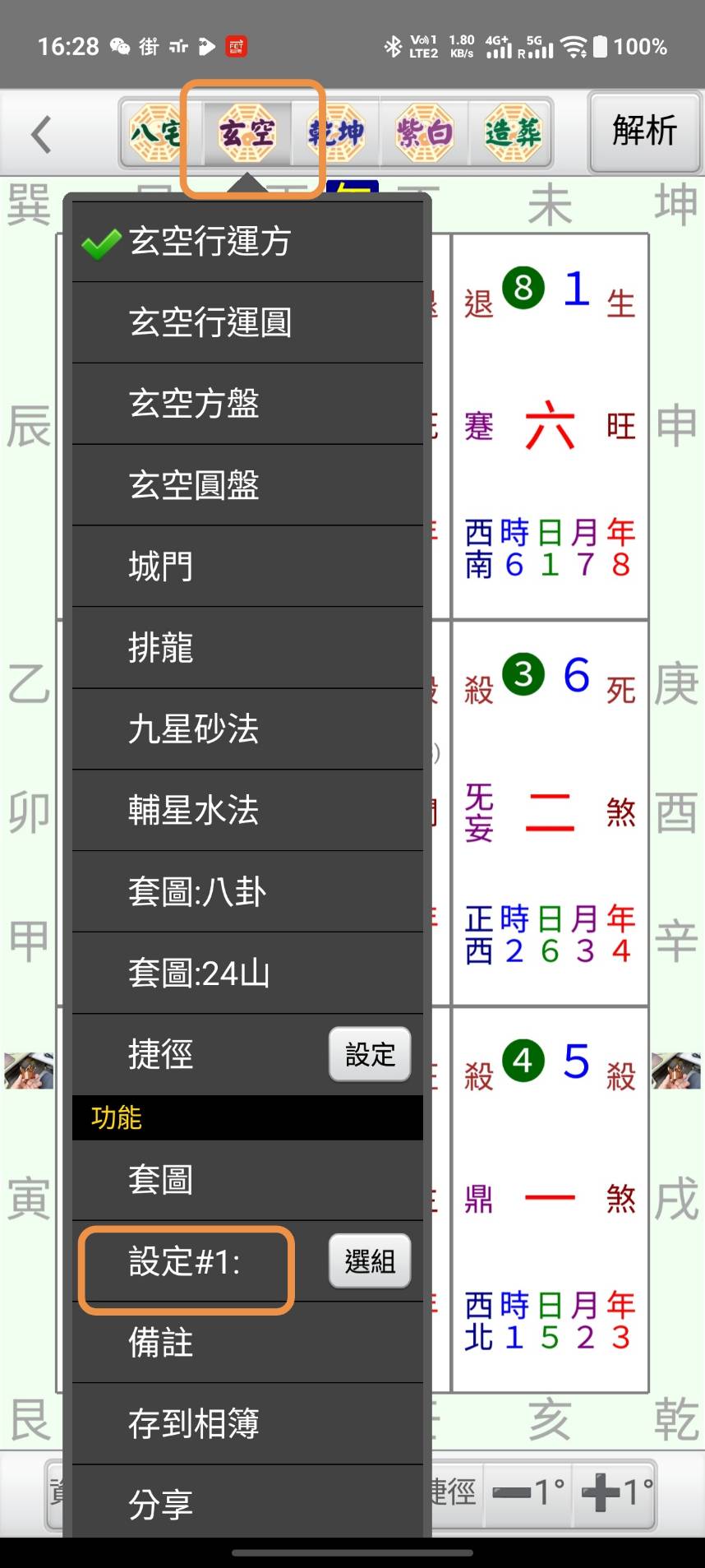Switch to the 紫白 tab

[x=424, y=132]
